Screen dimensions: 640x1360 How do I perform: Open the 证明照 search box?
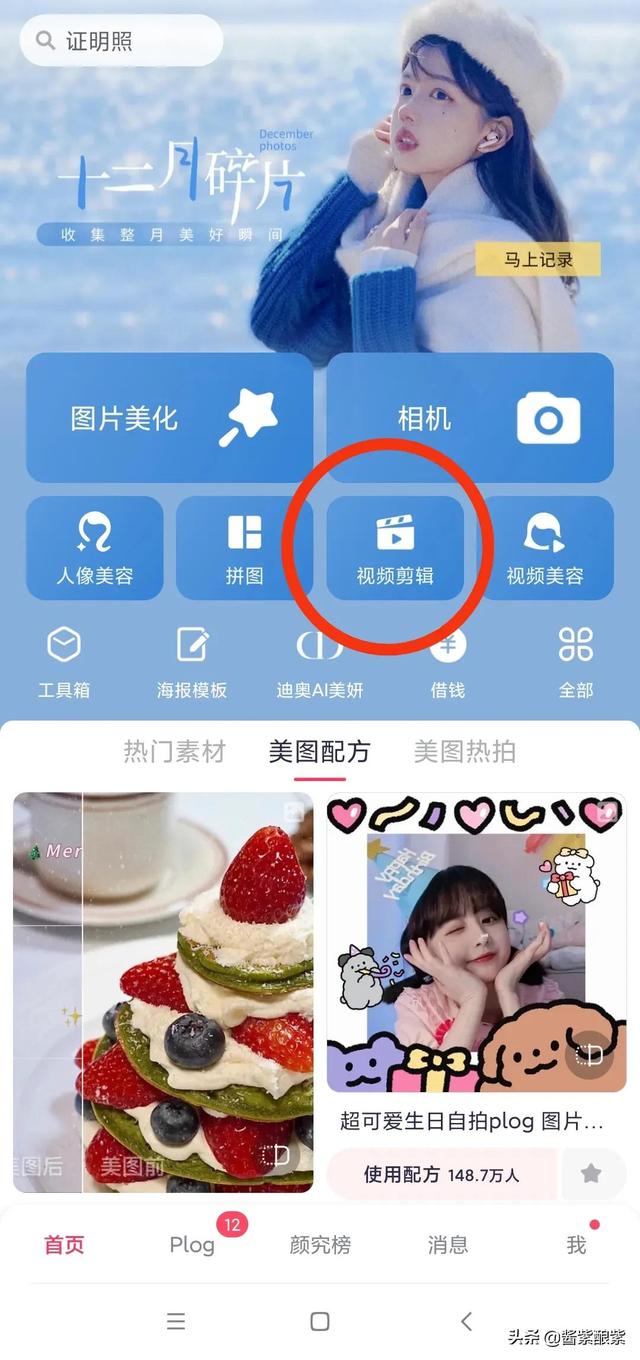point(120,41)
